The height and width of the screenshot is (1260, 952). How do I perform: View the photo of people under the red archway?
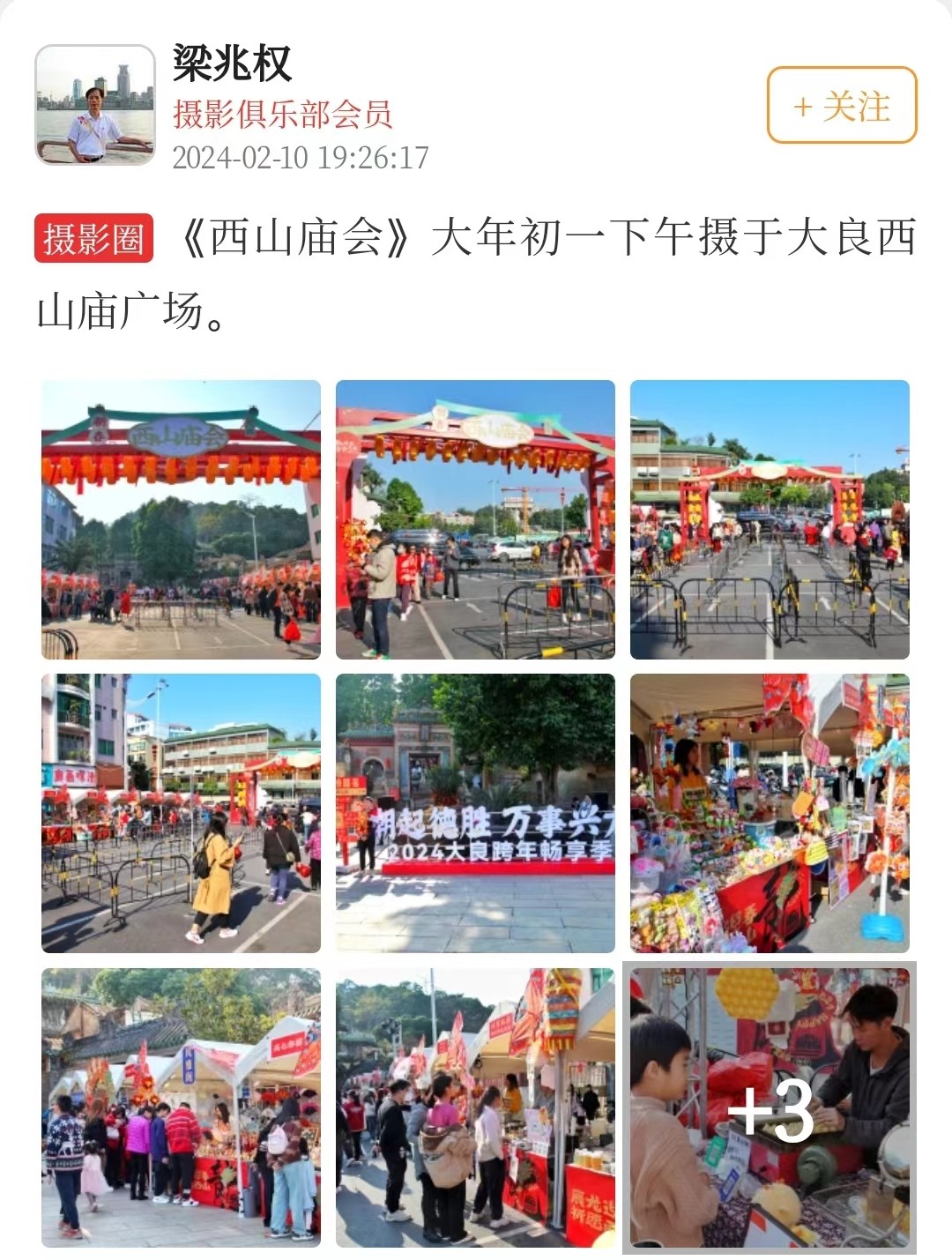[475, 519]
